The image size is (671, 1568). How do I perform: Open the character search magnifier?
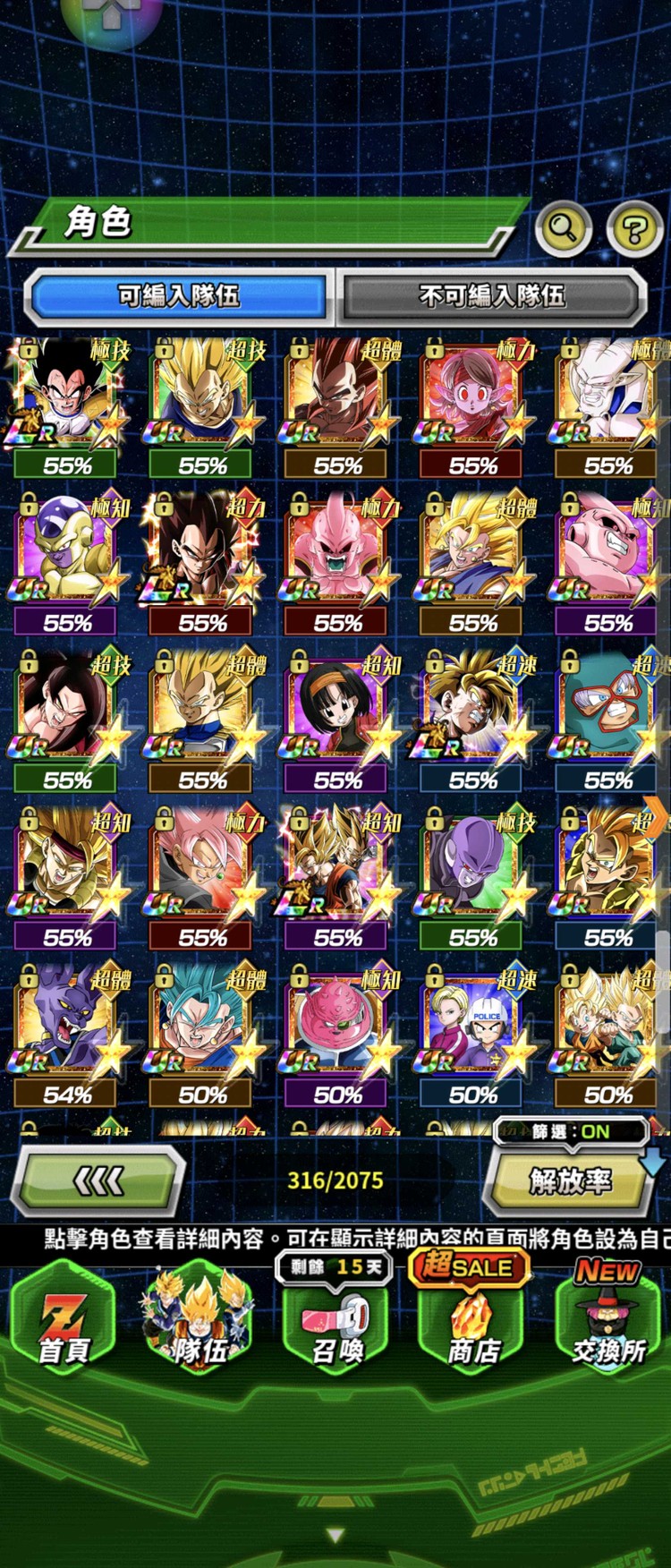point(564,228)
